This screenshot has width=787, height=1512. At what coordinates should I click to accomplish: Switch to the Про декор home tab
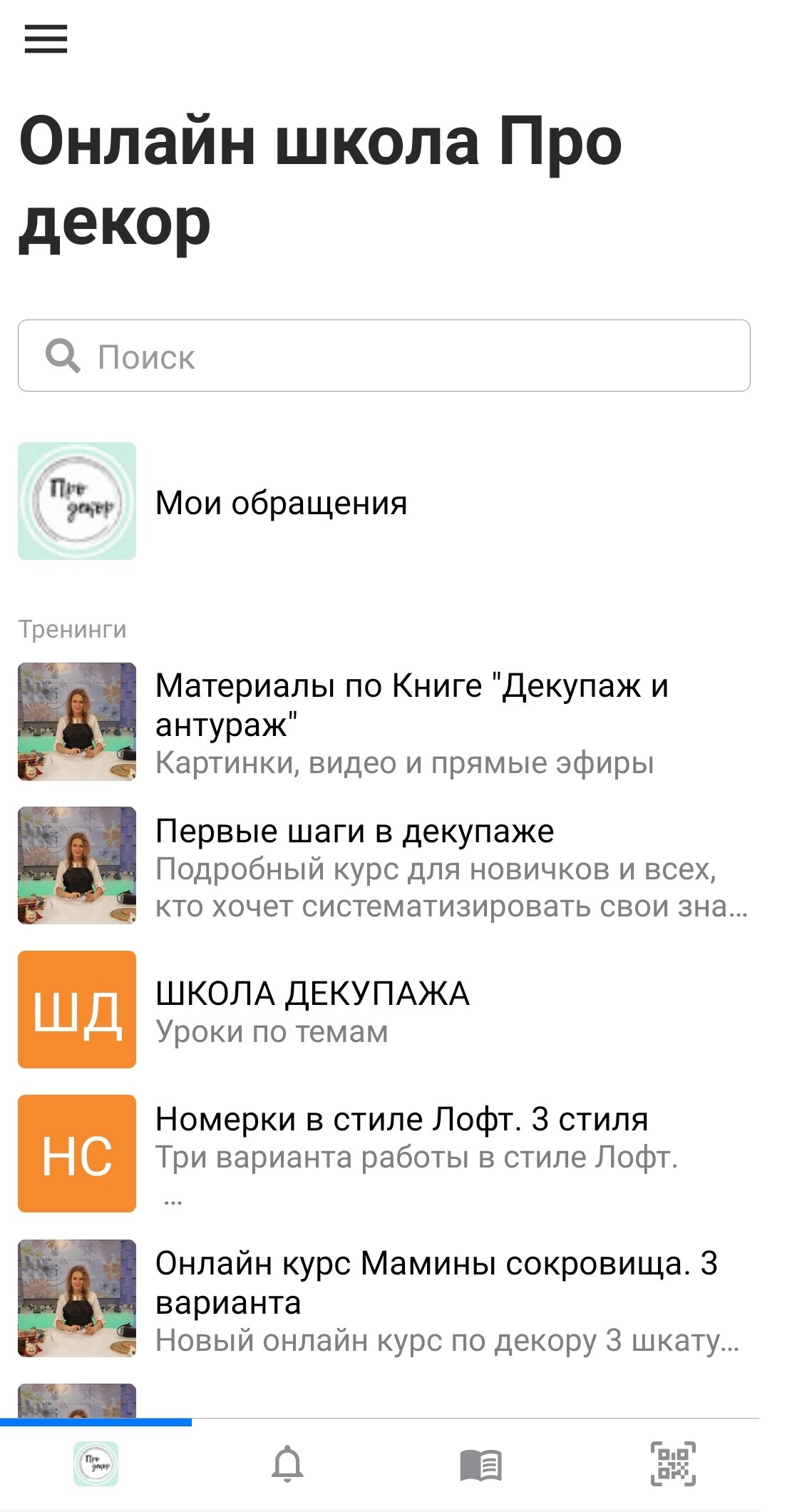(x=96, y=1464)
